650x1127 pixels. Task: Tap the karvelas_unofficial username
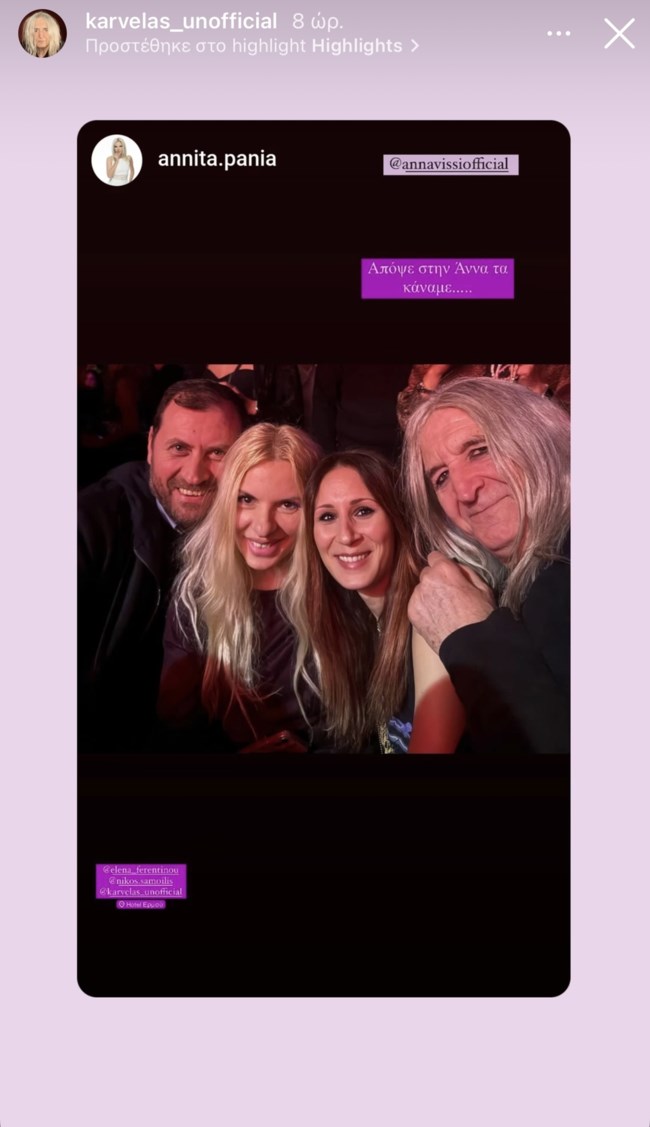pyautogui.click(x=181, y=21)
